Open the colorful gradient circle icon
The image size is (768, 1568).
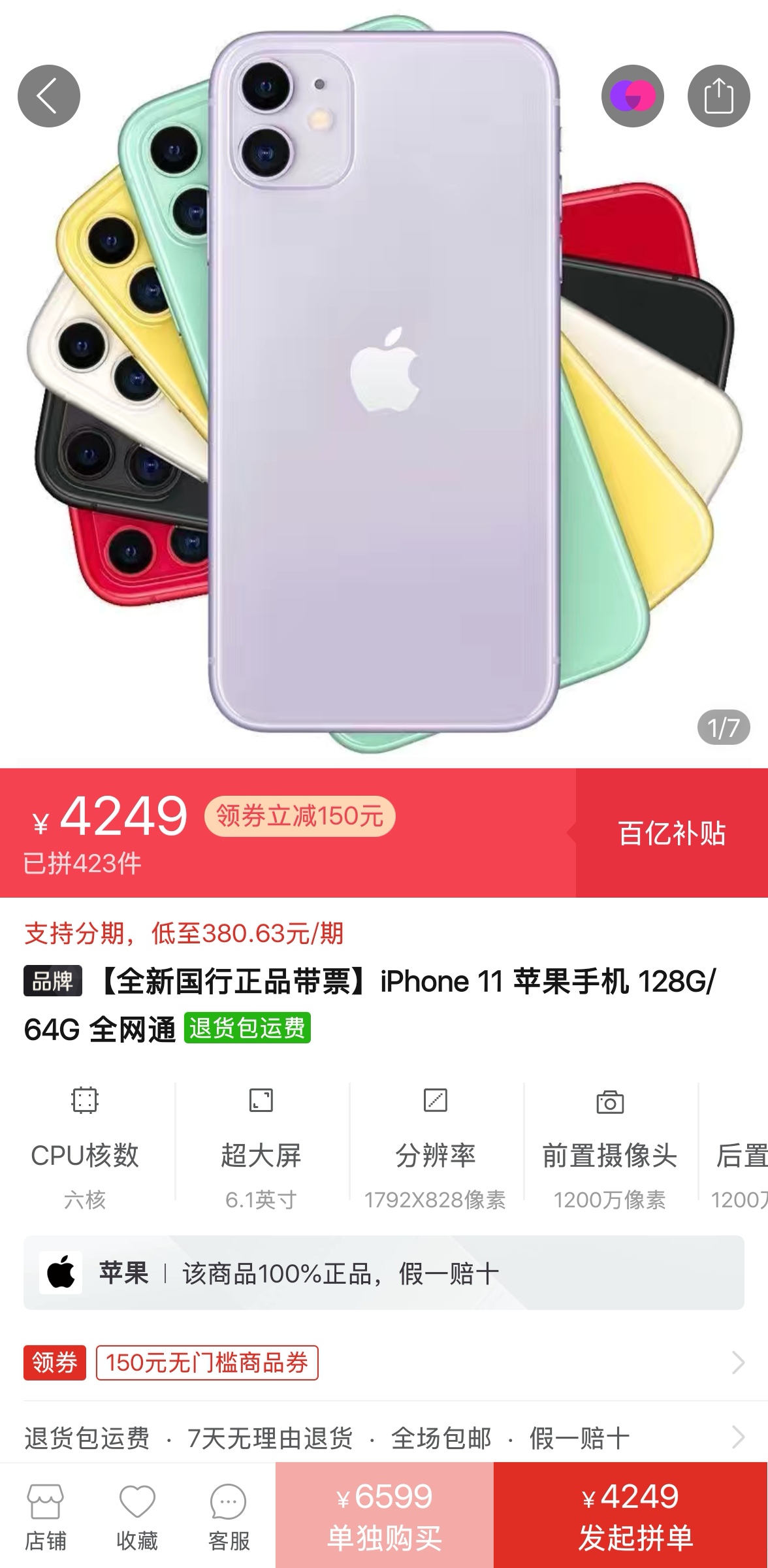pos(632,97)
